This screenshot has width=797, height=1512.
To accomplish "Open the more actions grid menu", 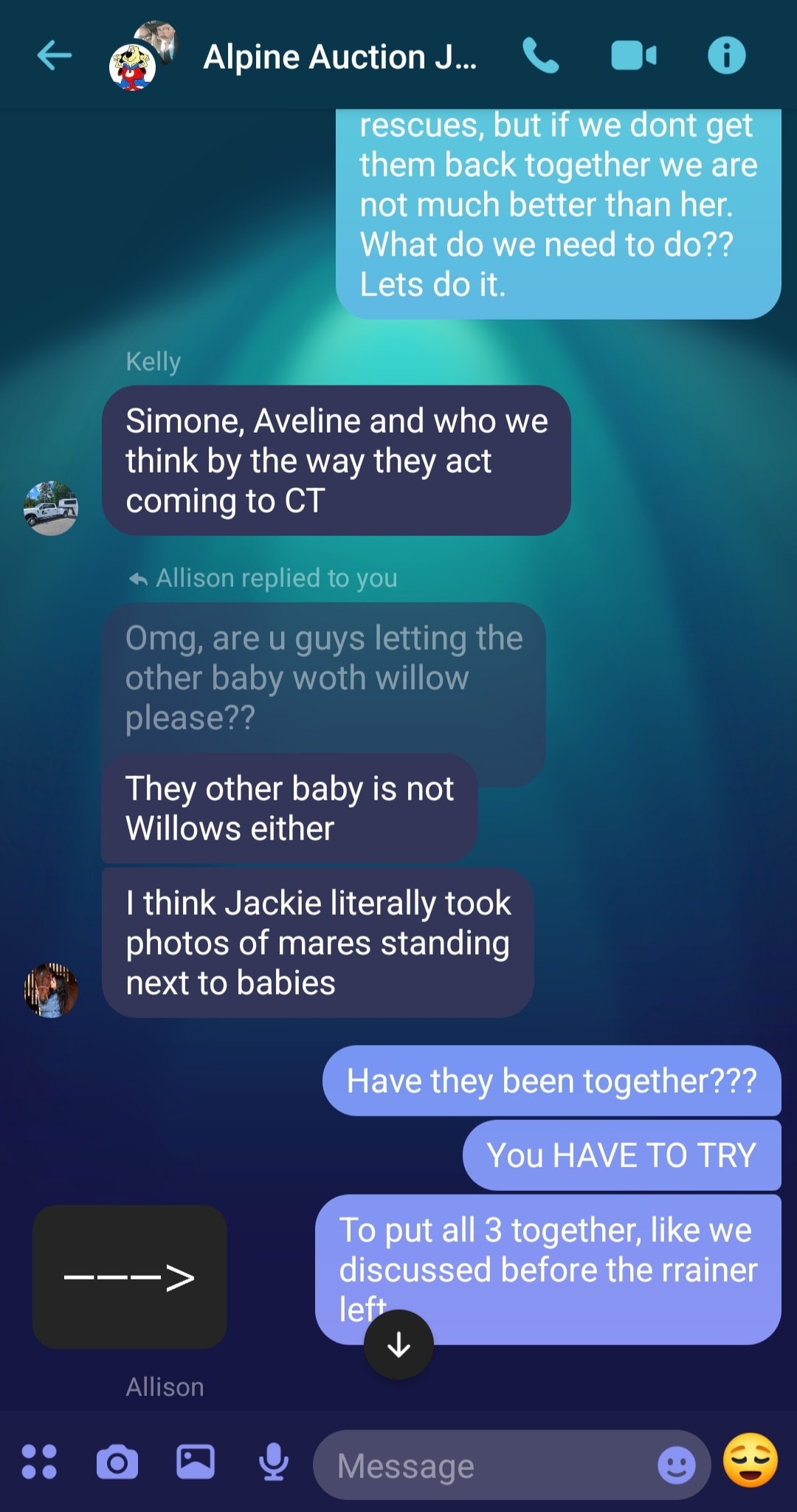I will [x=39, y=1461].
